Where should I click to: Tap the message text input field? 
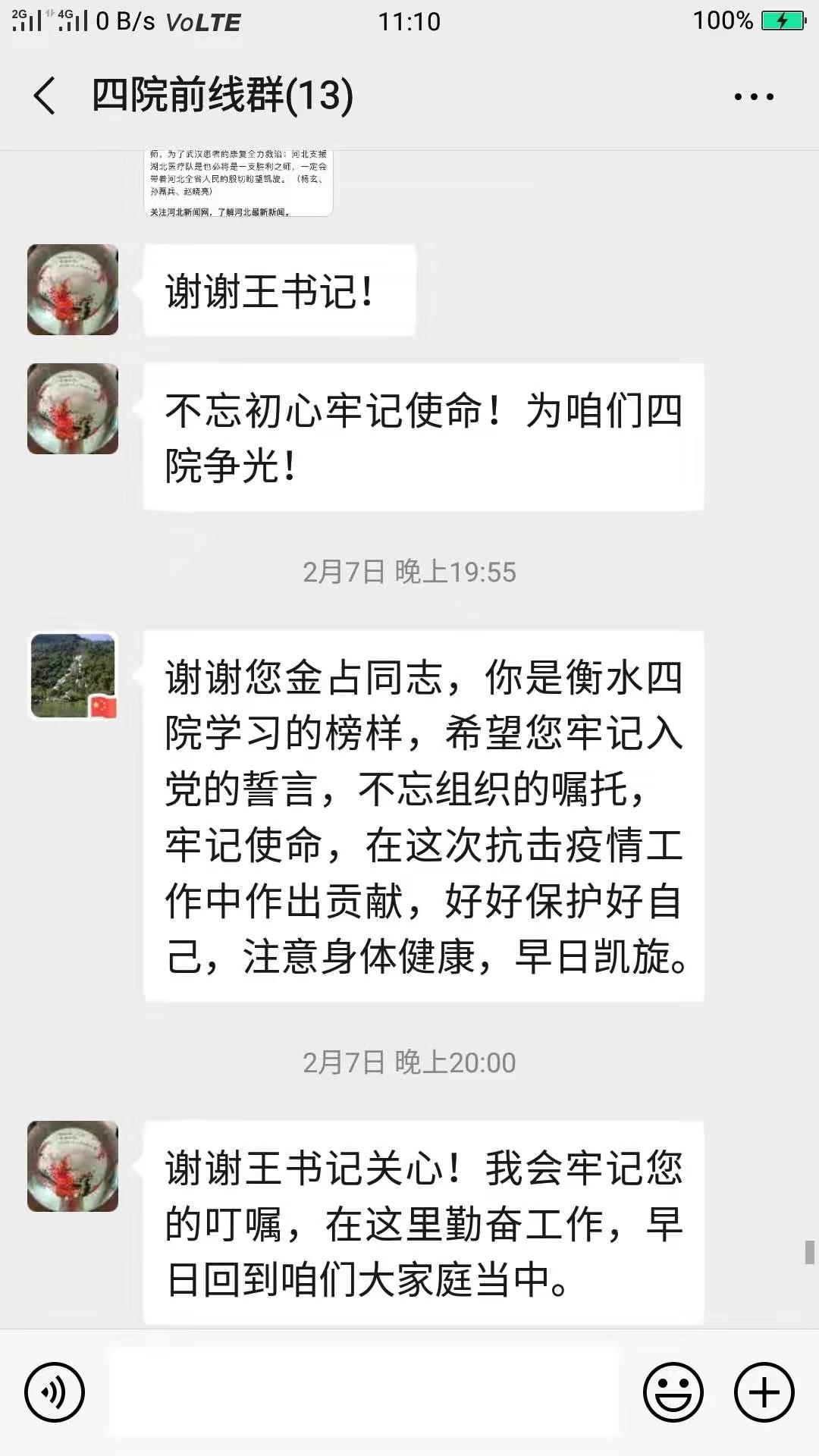coord(364,1392)
